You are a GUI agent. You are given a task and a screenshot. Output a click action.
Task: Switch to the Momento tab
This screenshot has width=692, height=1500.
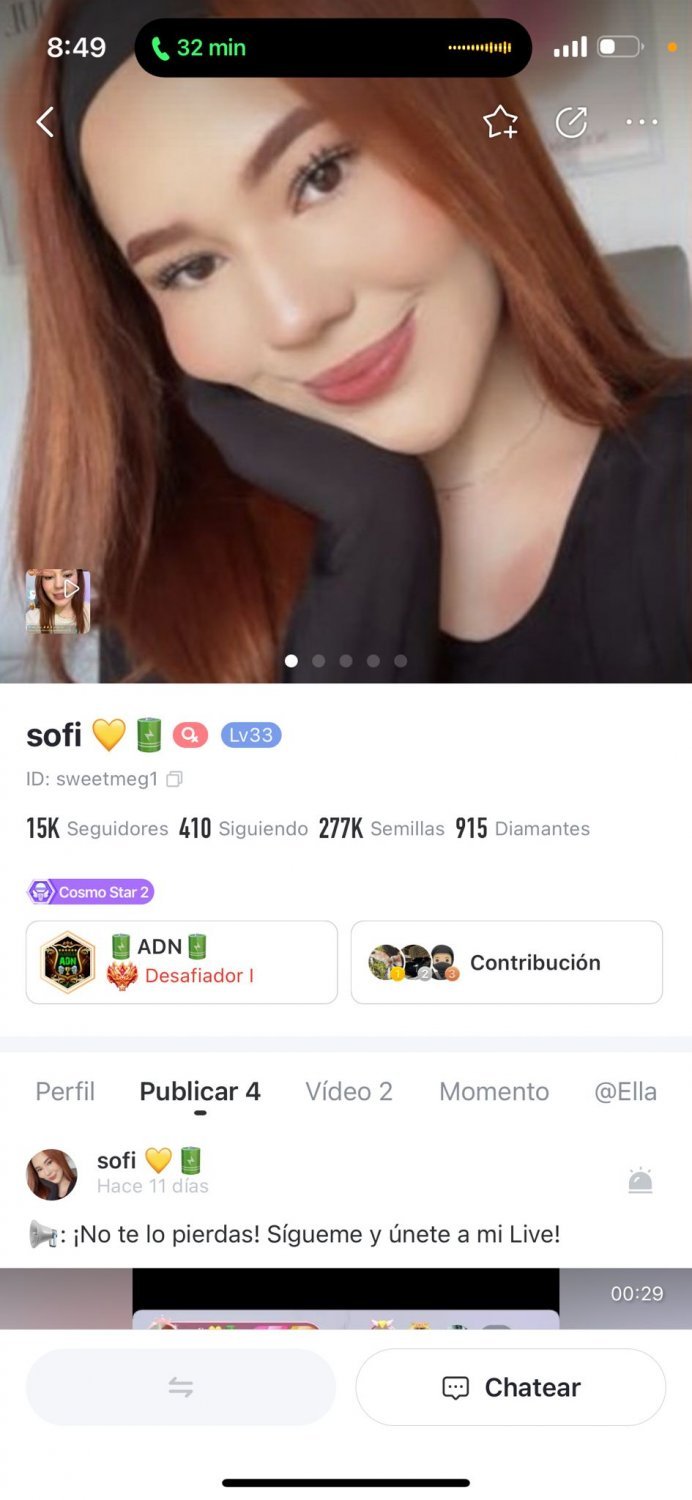click(x=494, y=1091)
